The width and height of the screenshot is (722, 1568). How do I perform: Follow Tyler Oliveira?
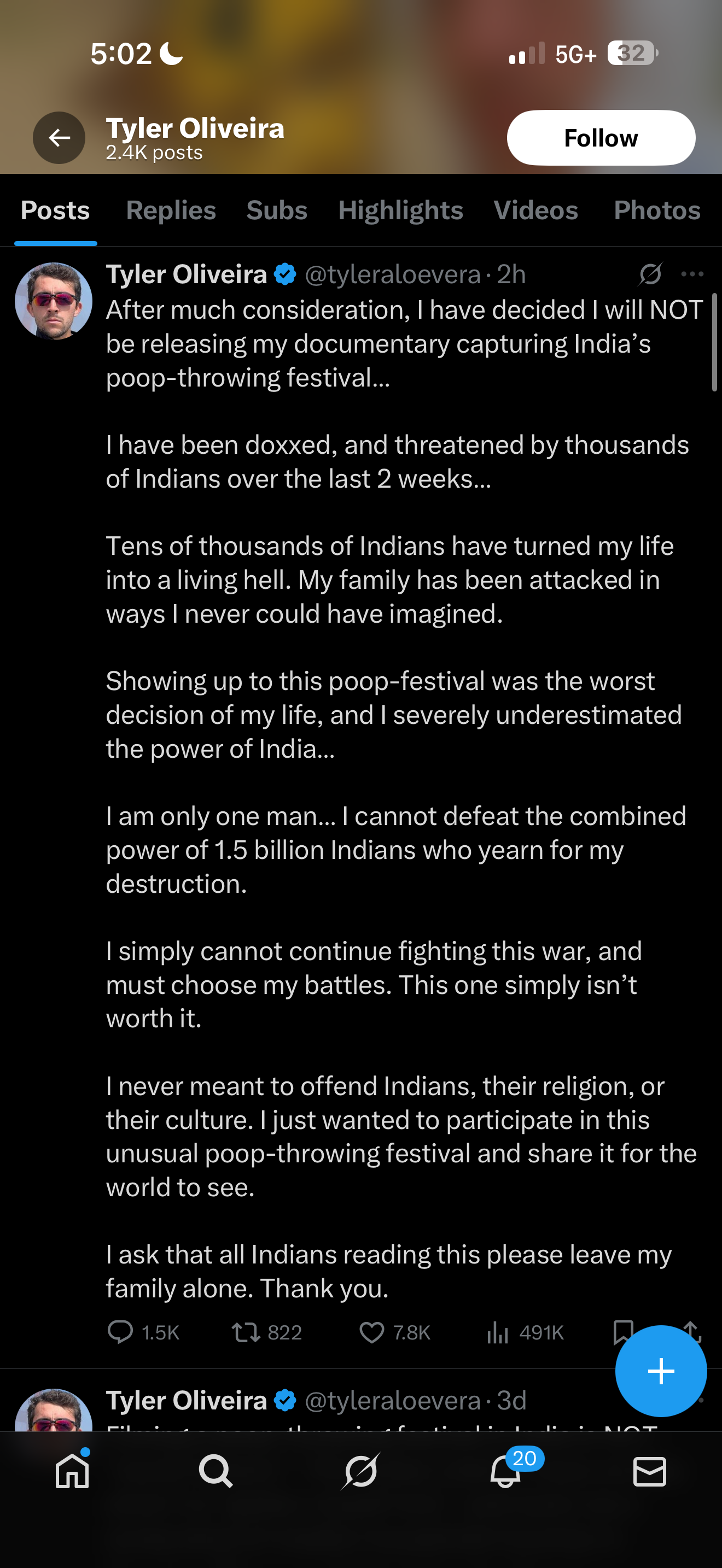(600, 138)
